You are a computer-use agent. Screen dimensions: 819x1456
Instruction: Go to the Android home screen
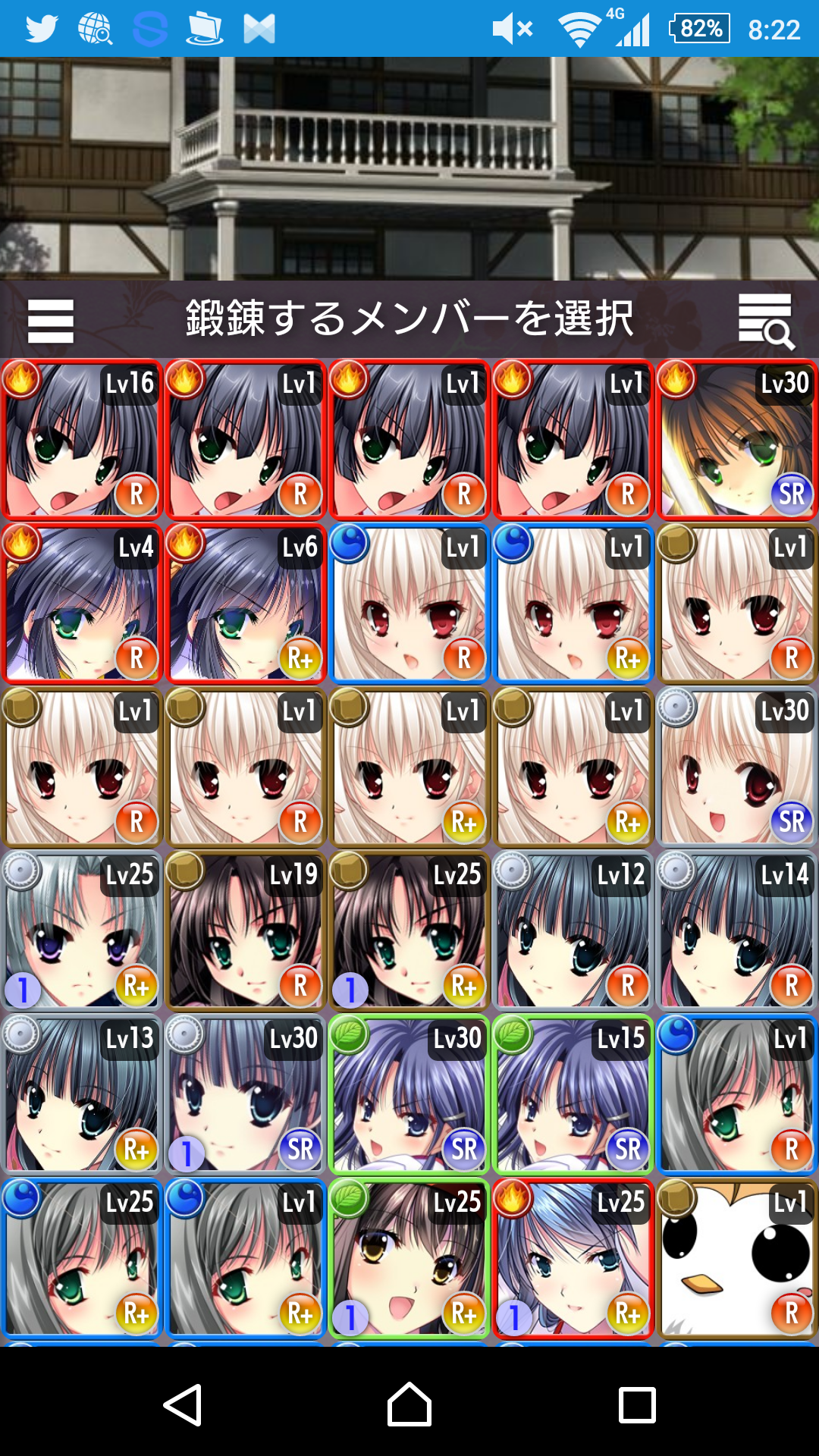409,1405
